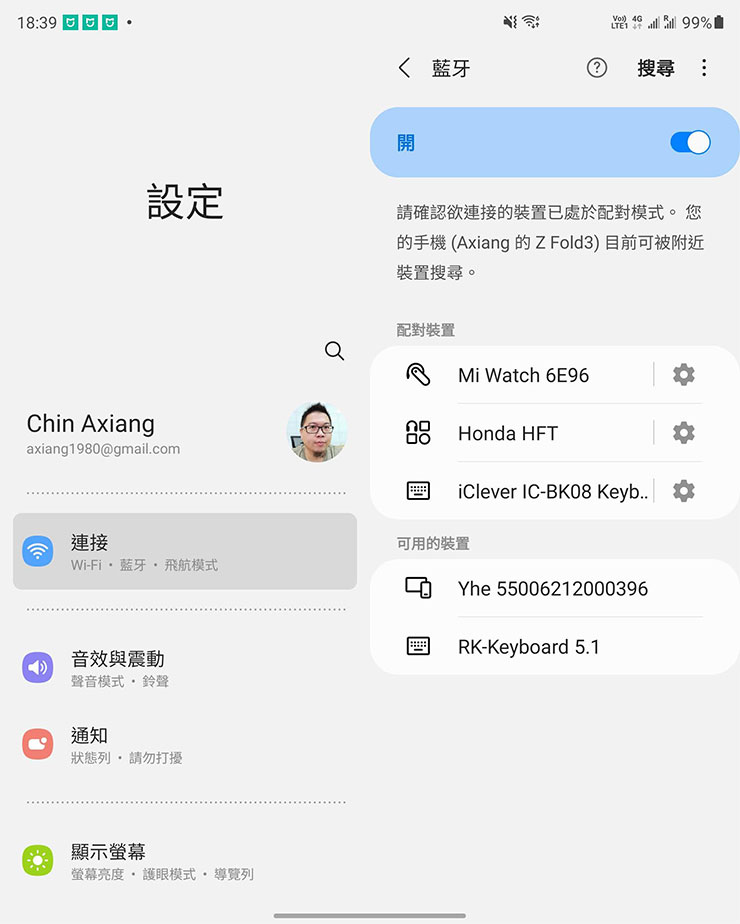Screen dimensions: 740x924
Task: Open settings gear for Mi Watch 6E96
Action: coord(683,375)
